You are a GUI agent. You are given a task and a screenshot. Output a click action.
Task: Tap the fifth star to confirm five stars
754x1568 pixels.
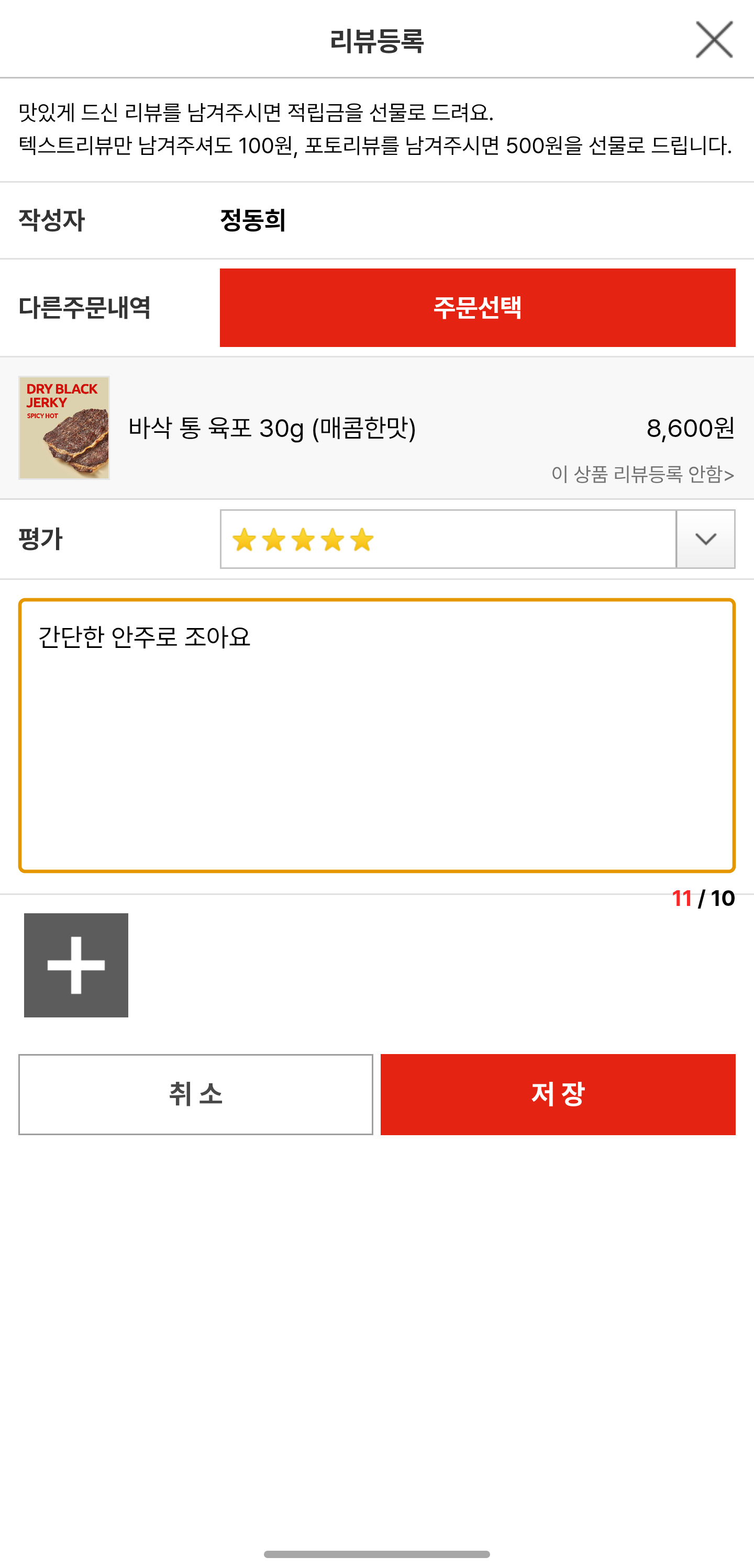click(361, 539)
